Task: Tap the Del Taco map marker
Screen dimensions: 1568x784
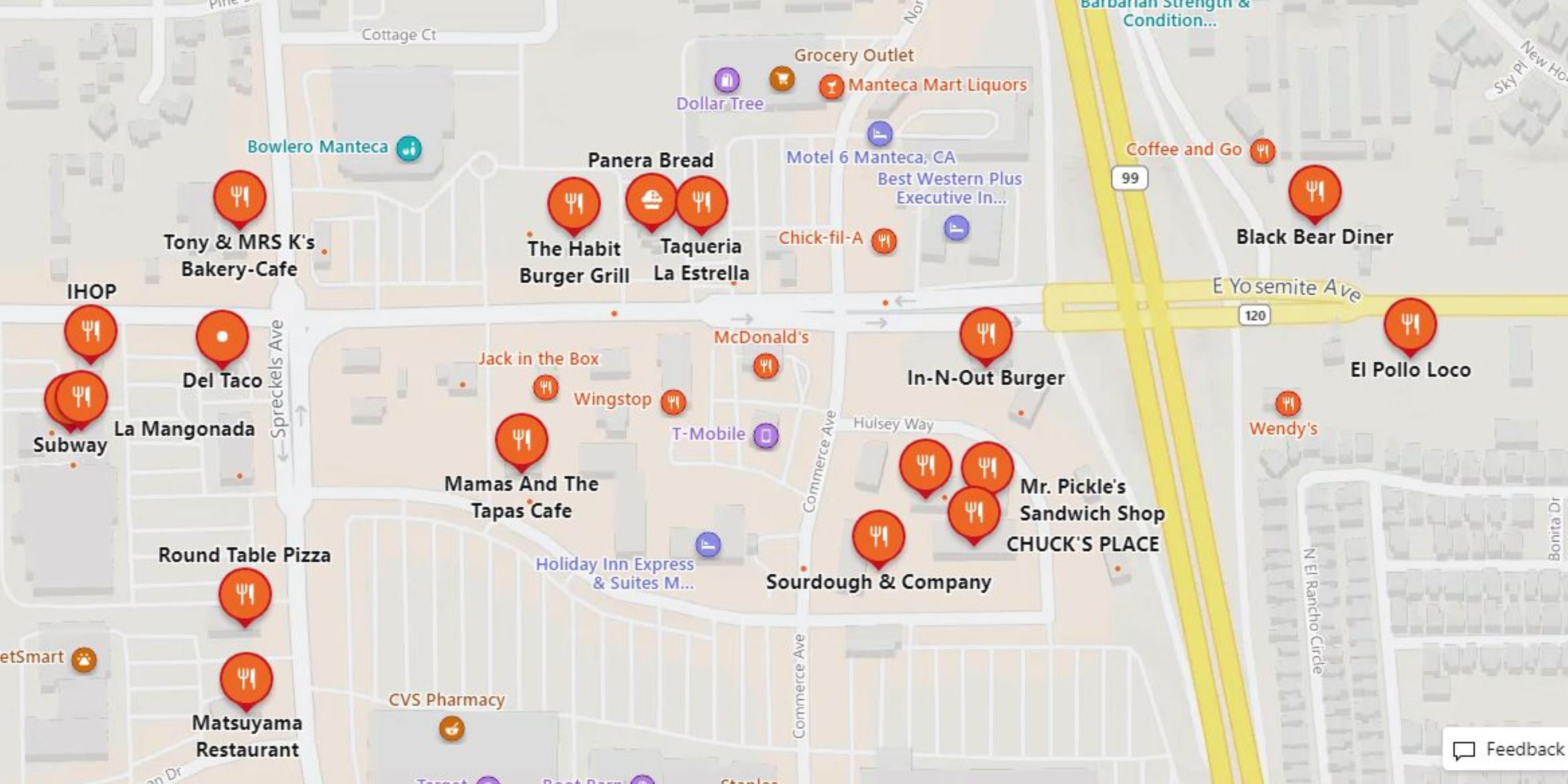Action: [x=222, y=336]
